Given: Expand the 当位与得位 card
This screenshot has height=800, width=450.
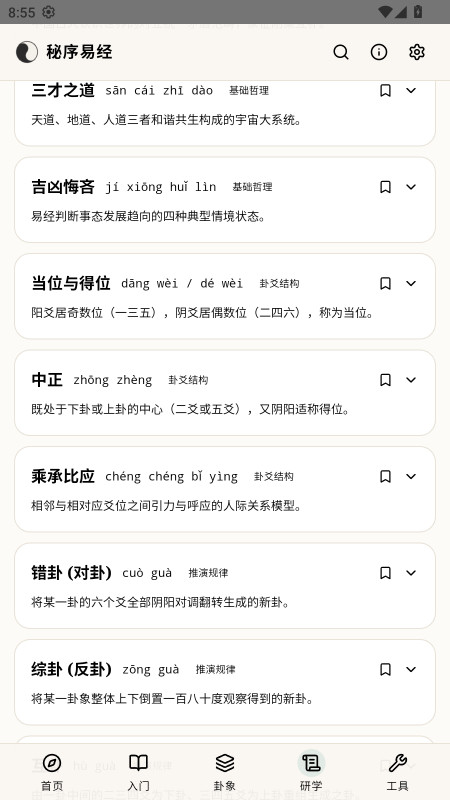Looking at the screenshot, I should pos(411,283).
